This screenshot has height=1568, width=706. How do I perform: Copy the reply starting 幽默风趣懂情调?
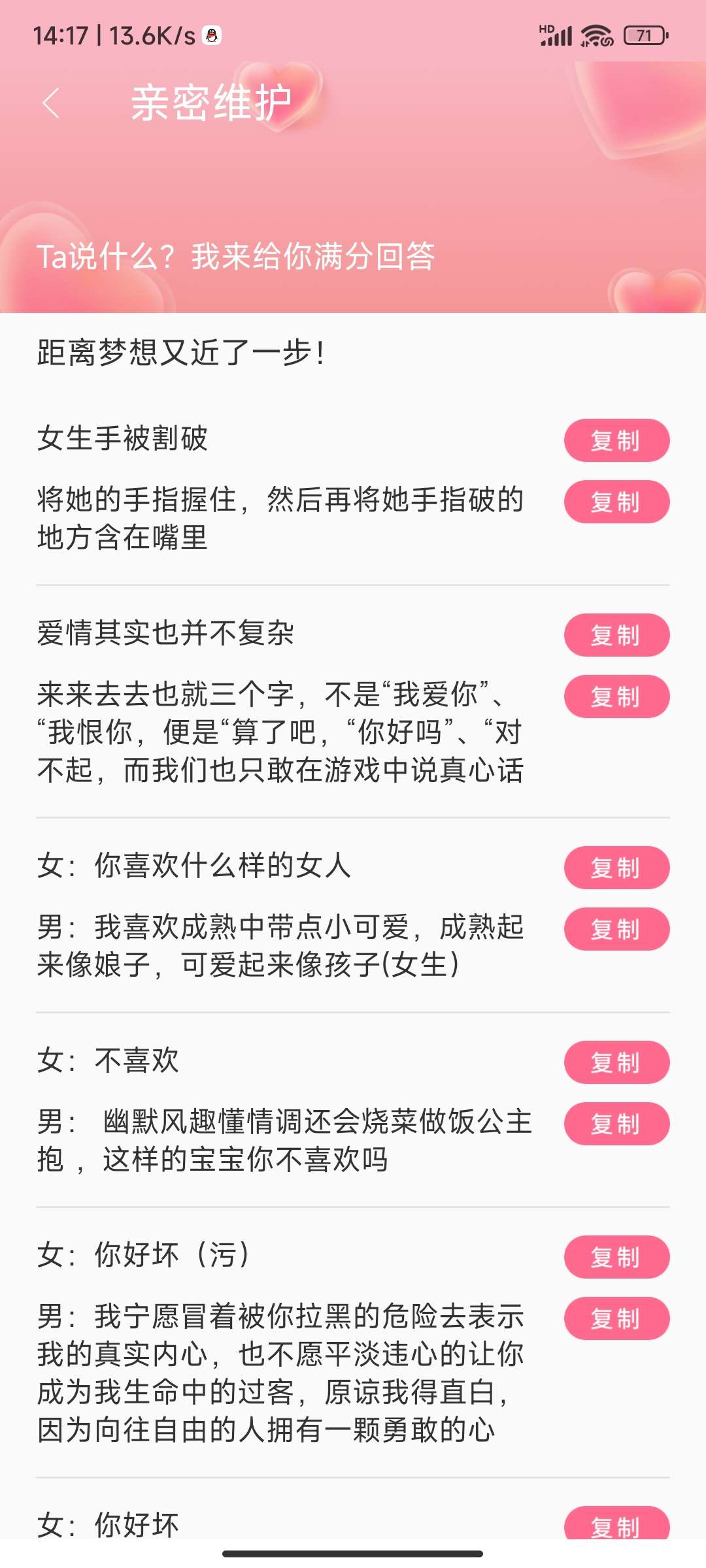(616, 1124)
